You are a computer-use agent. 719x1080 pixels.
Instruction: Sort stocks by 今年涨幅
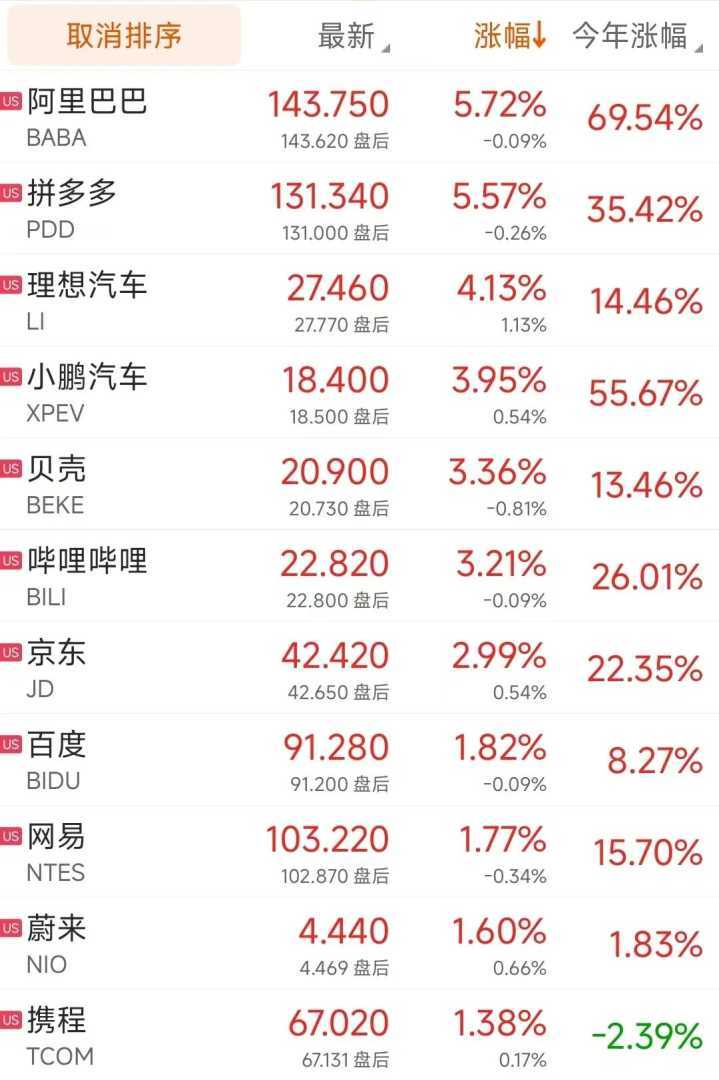click(x=636, y=37)
